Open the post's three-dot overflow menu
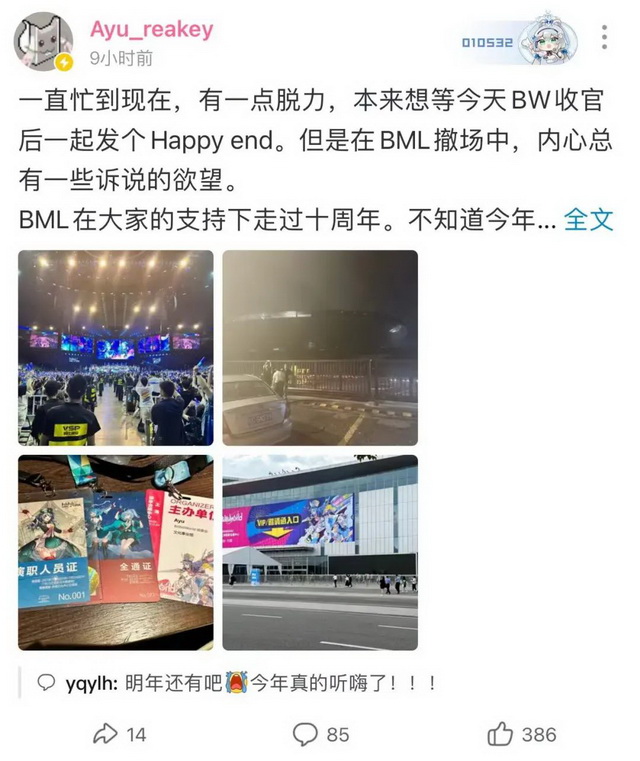Viewport: 640px width, 761px height. pyautogui.click(x=604, y=38)
